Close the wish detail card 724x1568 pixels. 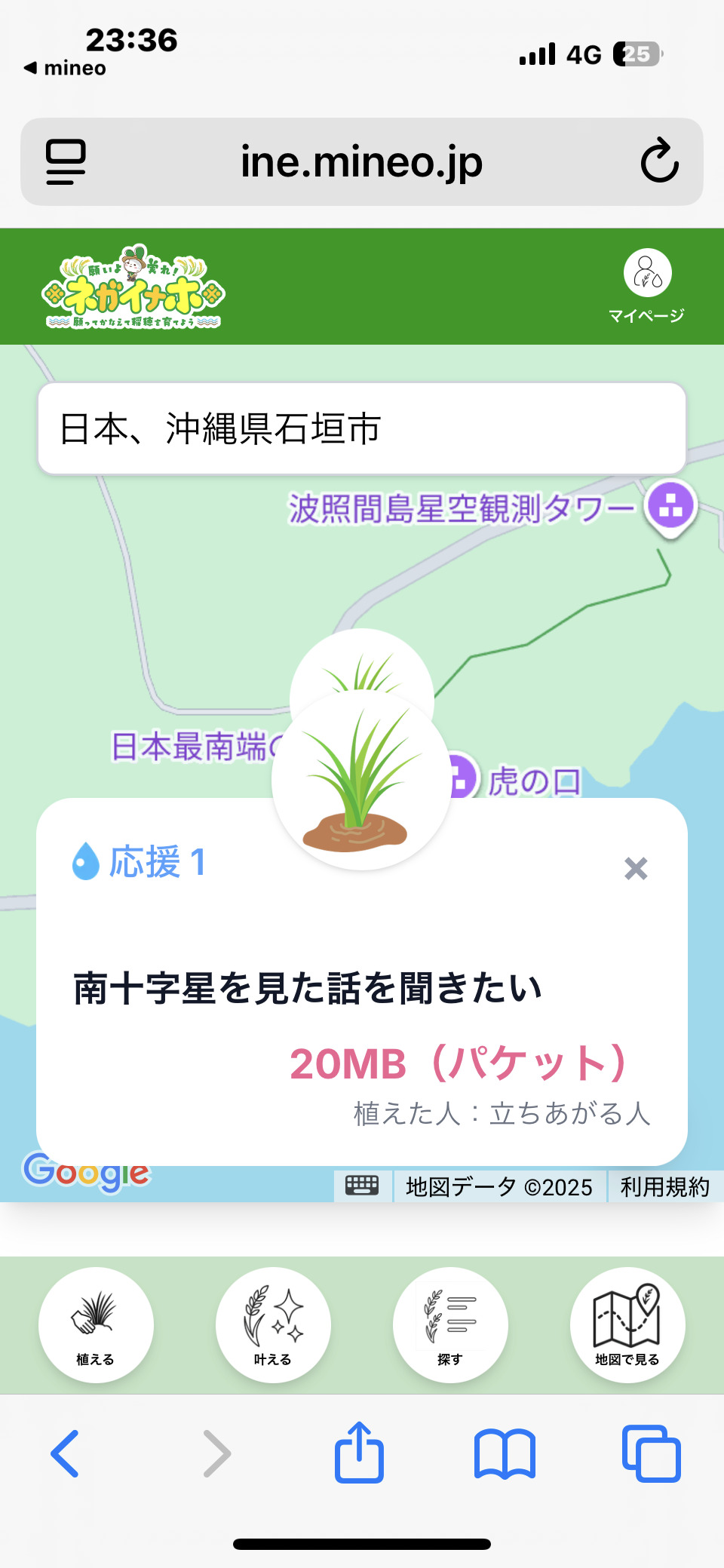click(x=636, y=869)
